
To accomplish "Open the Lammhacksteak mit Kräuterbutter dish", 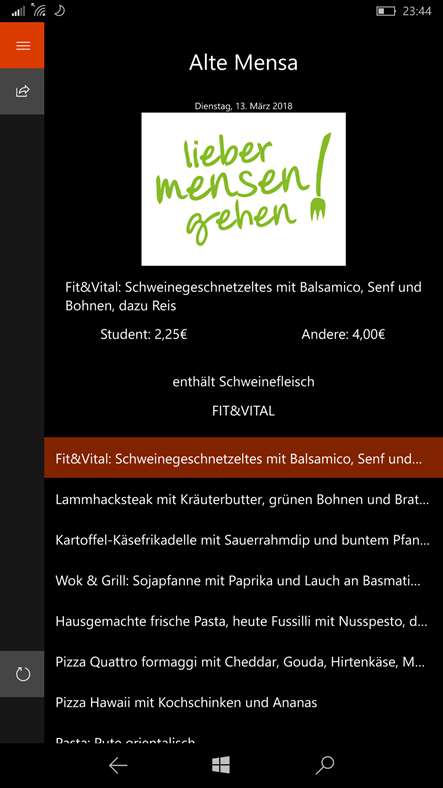I will tap(244, 500).
